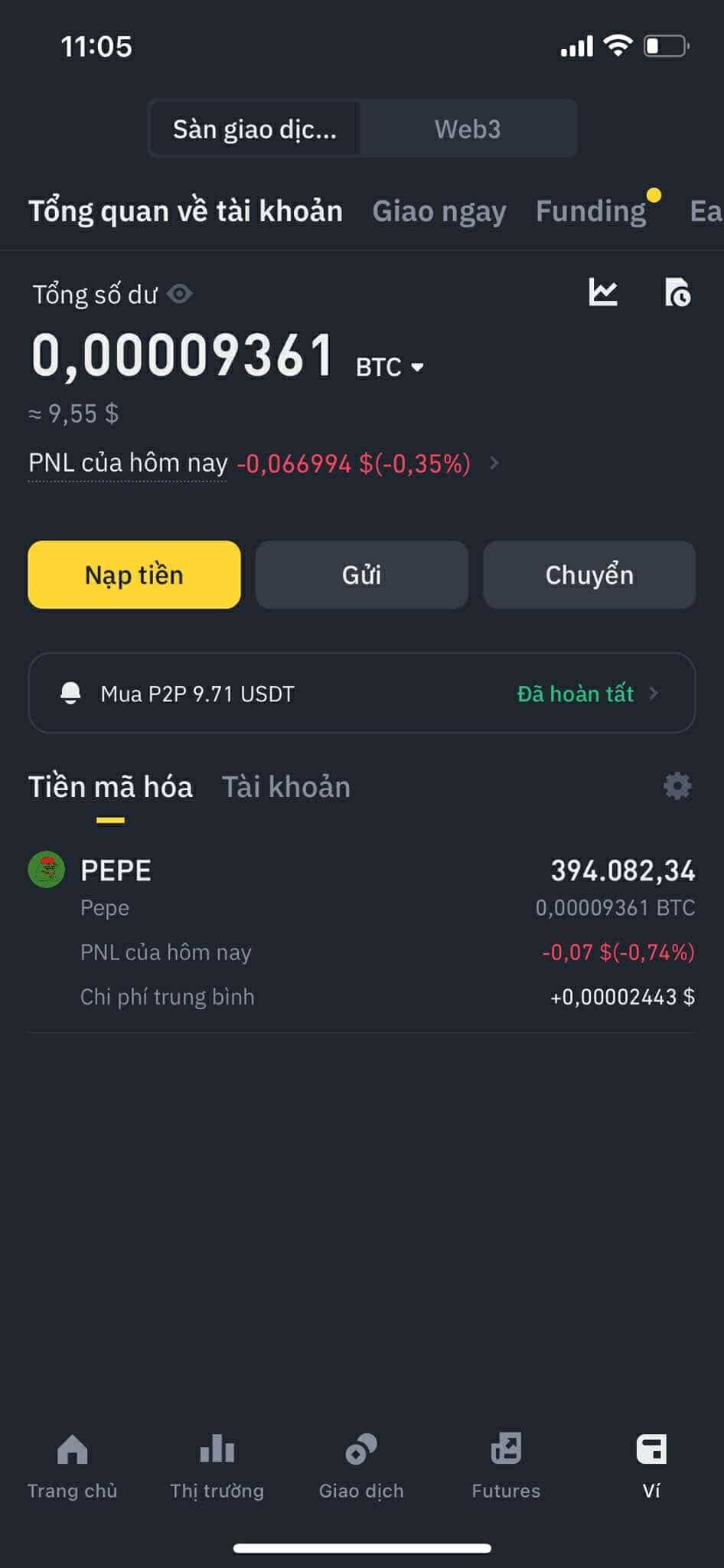The width and height of the screenshot is (724, 1568).
Task: Change the BTC balance currency dropdown
Action: [390, 367]
